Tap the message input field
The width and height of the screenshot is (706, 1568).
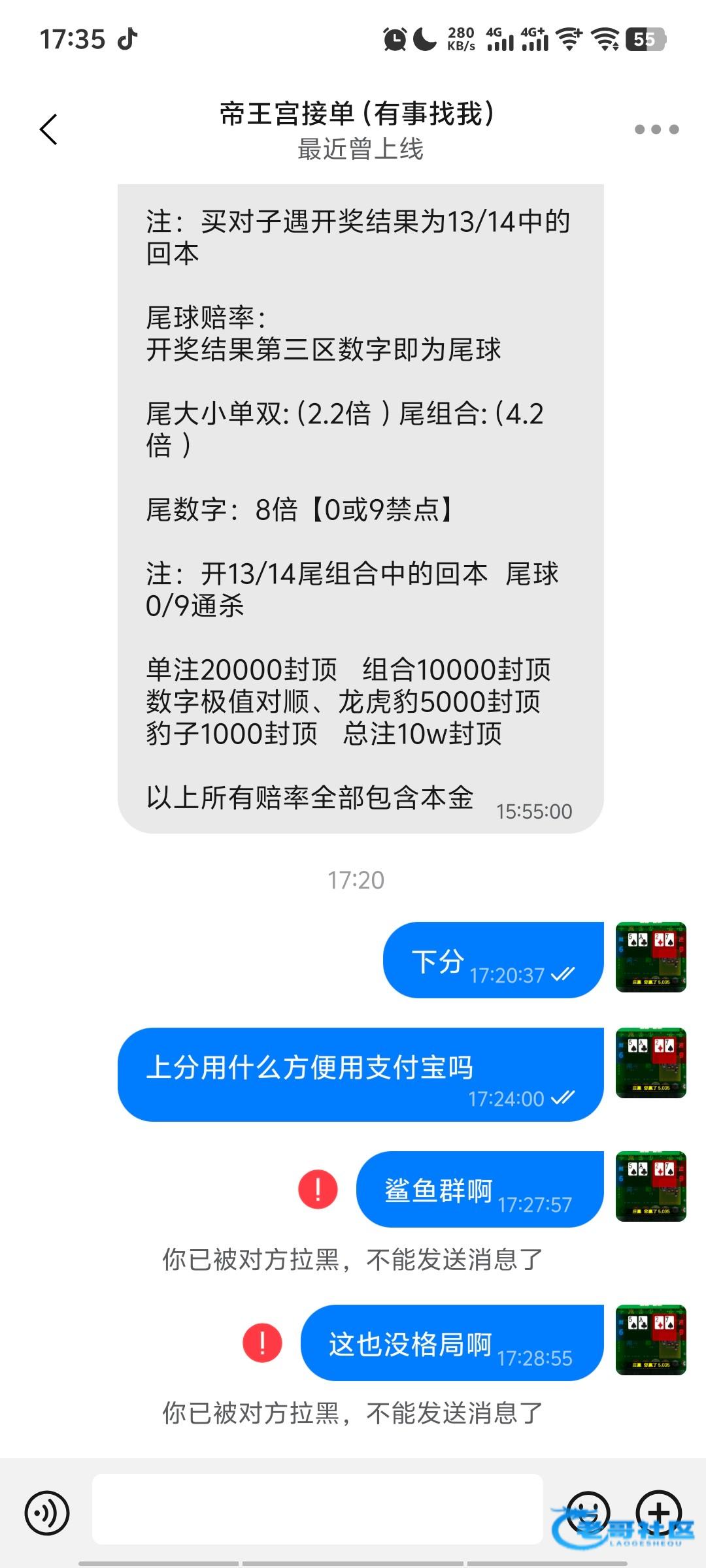point(317,1512)
